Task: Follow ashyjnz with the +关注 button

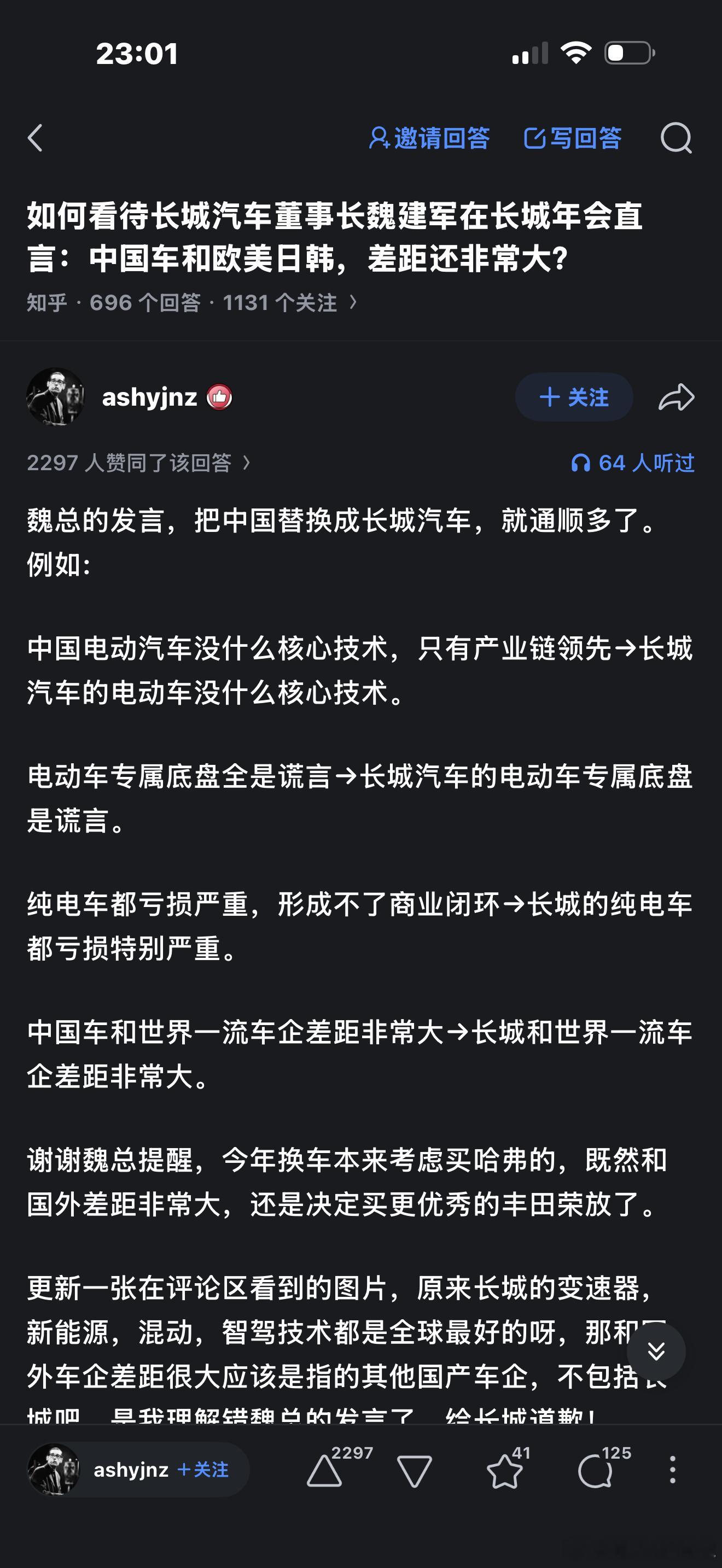Action: click(573, 396)
